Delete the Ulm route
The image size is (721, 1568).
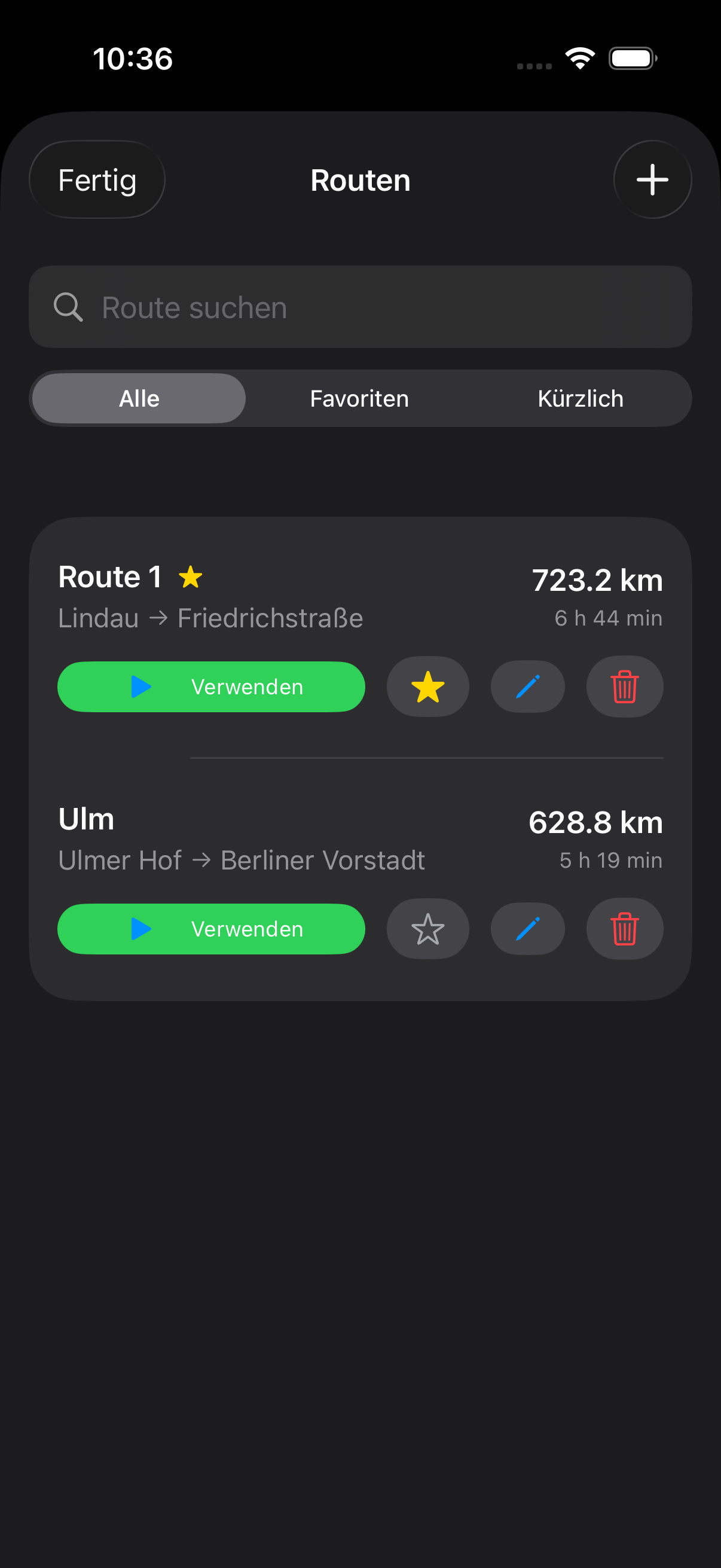click(x=625, y=929)
